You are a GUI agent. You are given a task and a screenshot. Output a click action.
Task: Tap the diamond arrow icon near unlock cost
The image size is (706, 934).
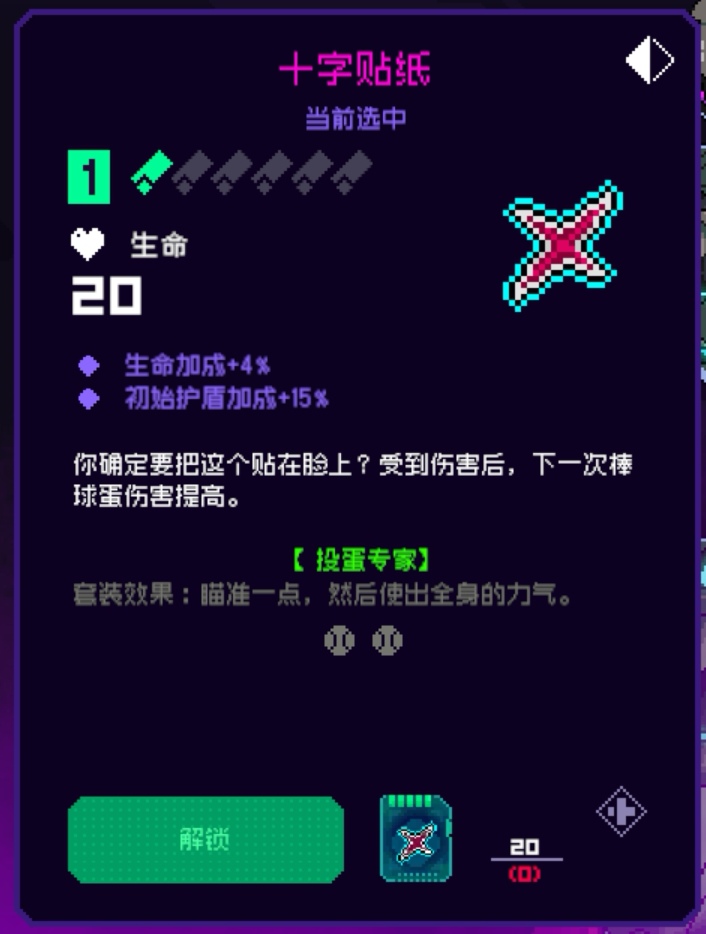coord(621,812)
